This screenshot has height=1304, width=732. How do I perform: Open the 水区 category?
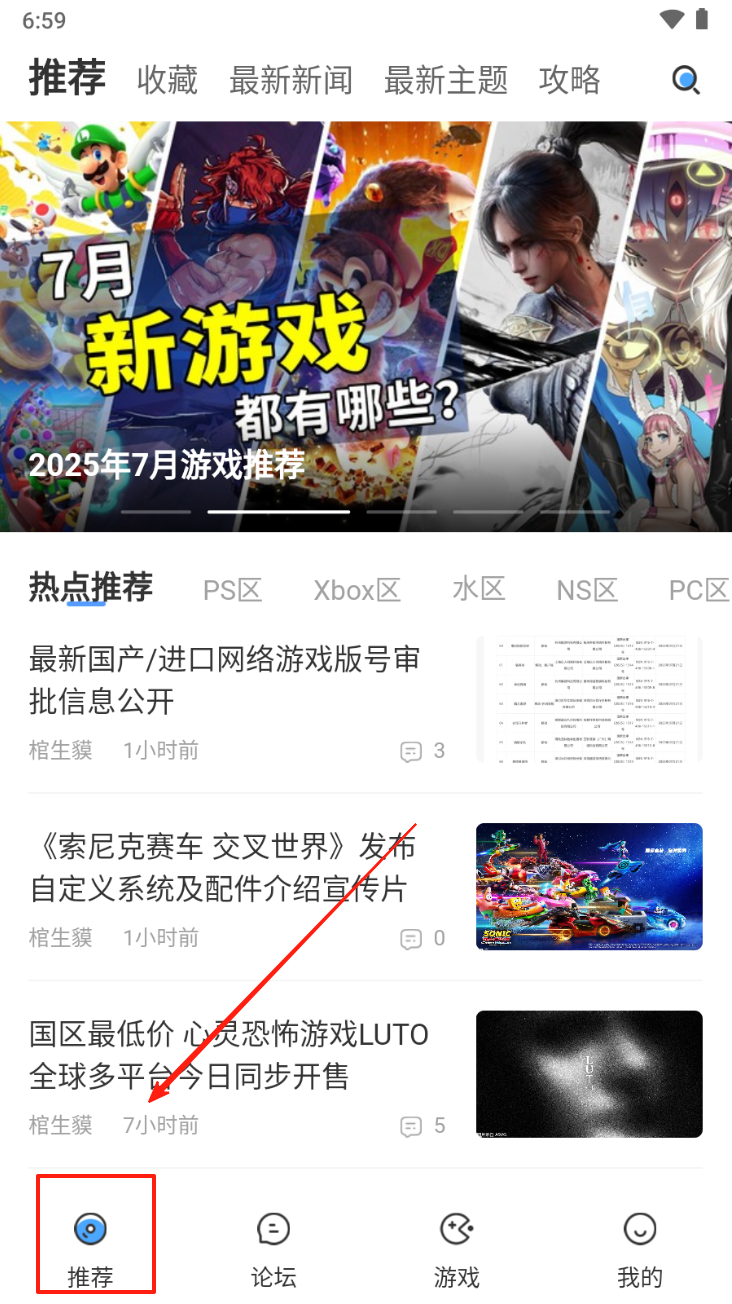point(478,590)
